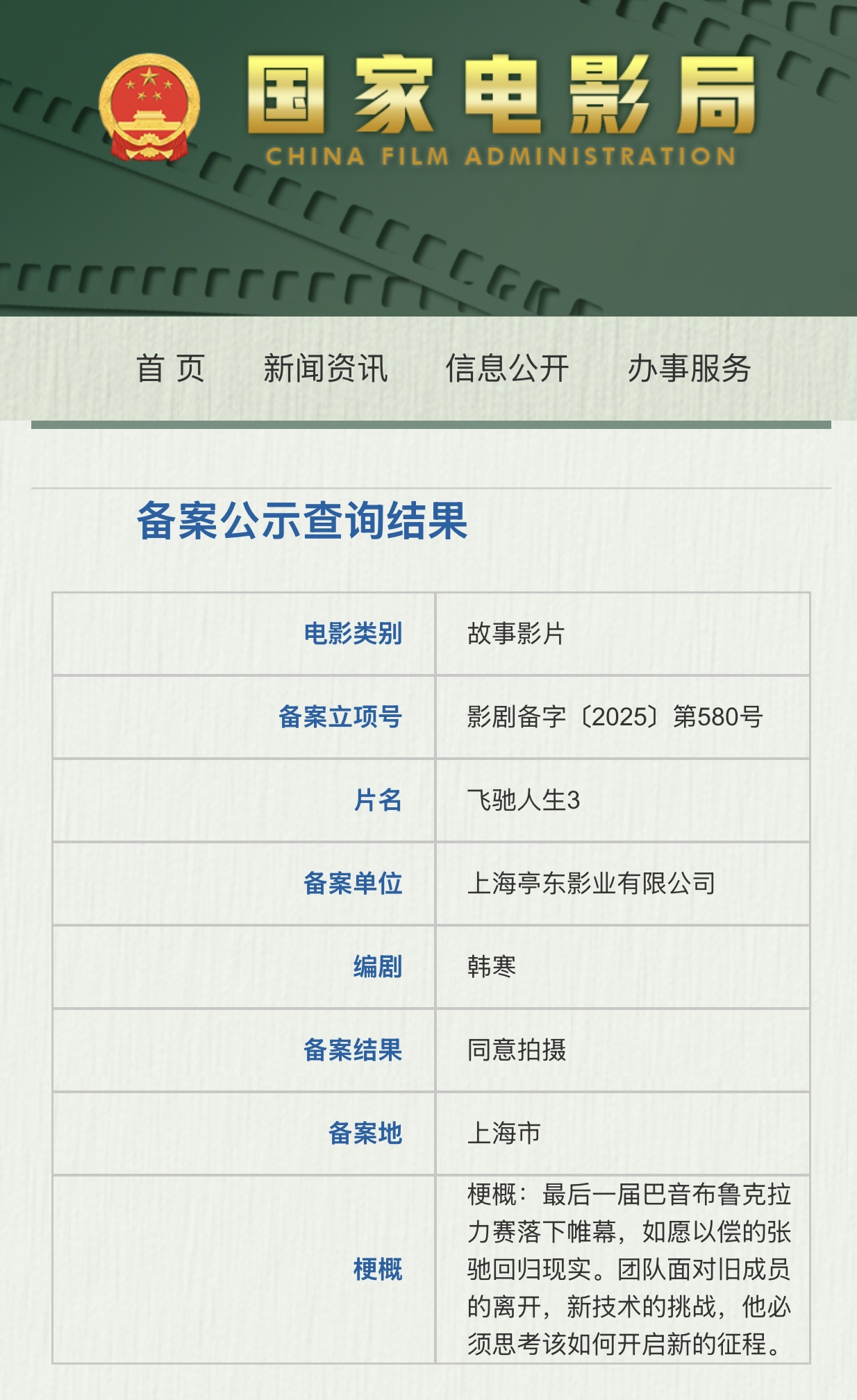
Task: Go to the 首页 home page
Action: tap(170, 368)
